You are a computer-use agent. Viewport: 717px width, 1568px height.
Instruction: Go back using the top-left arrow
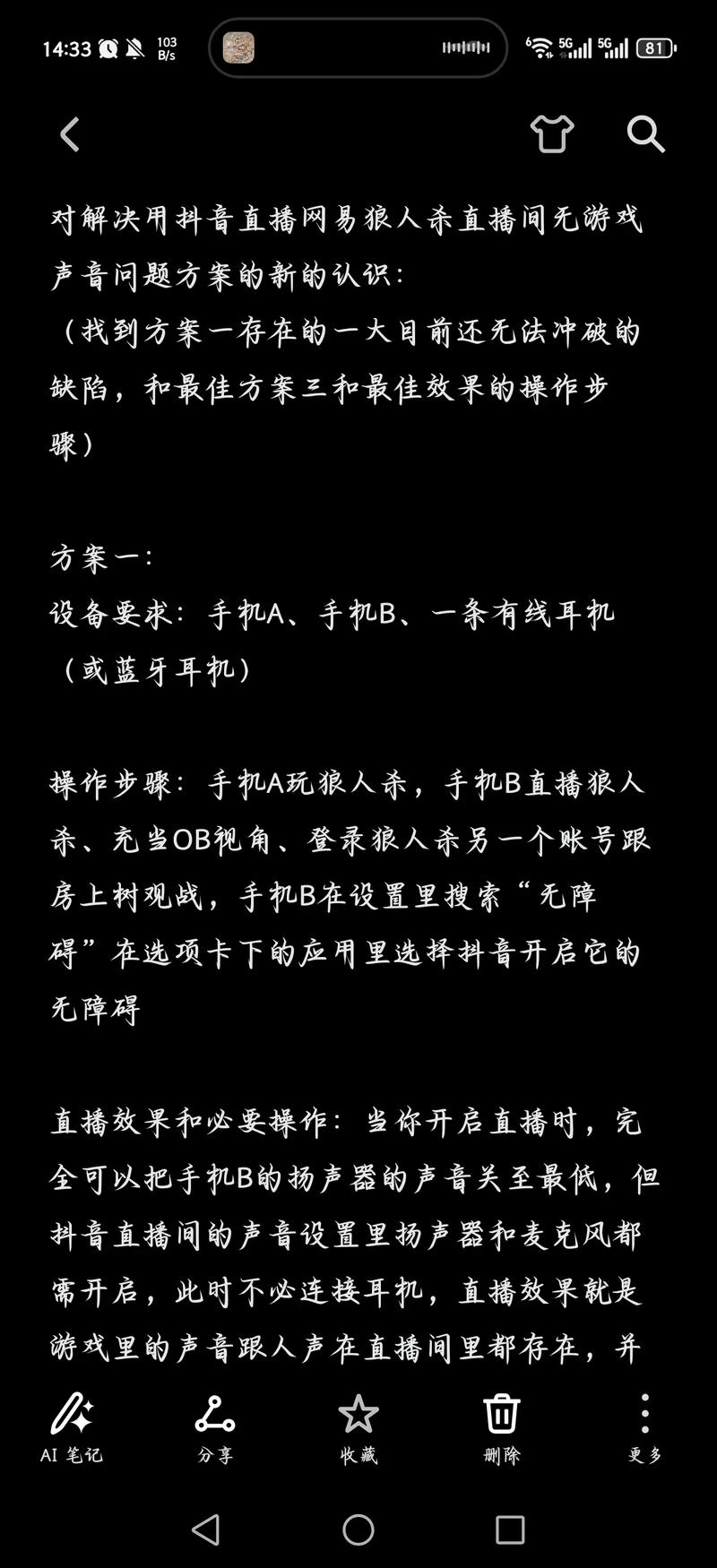point(70,135)
